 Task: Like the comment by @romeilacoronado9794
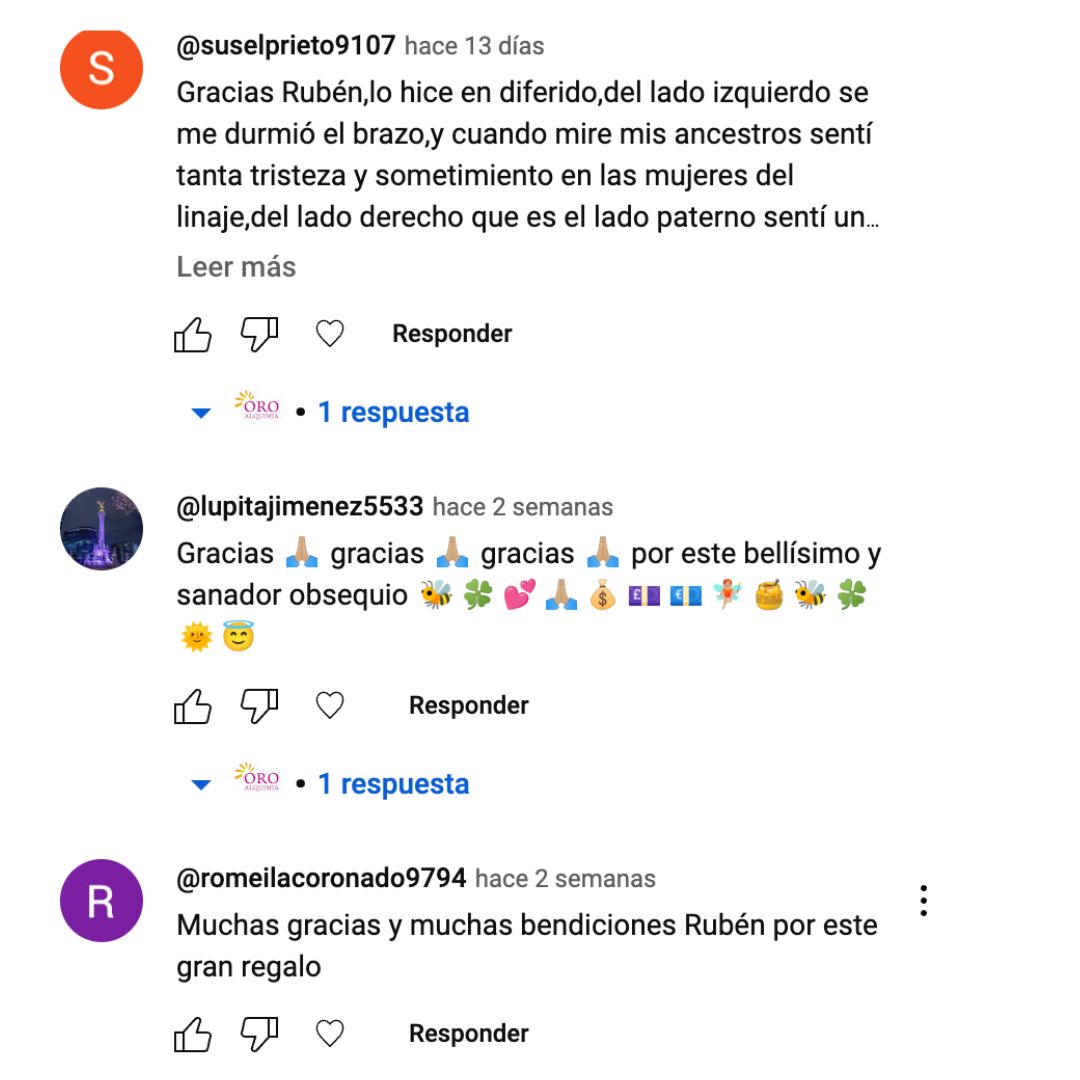(193, 1034)
